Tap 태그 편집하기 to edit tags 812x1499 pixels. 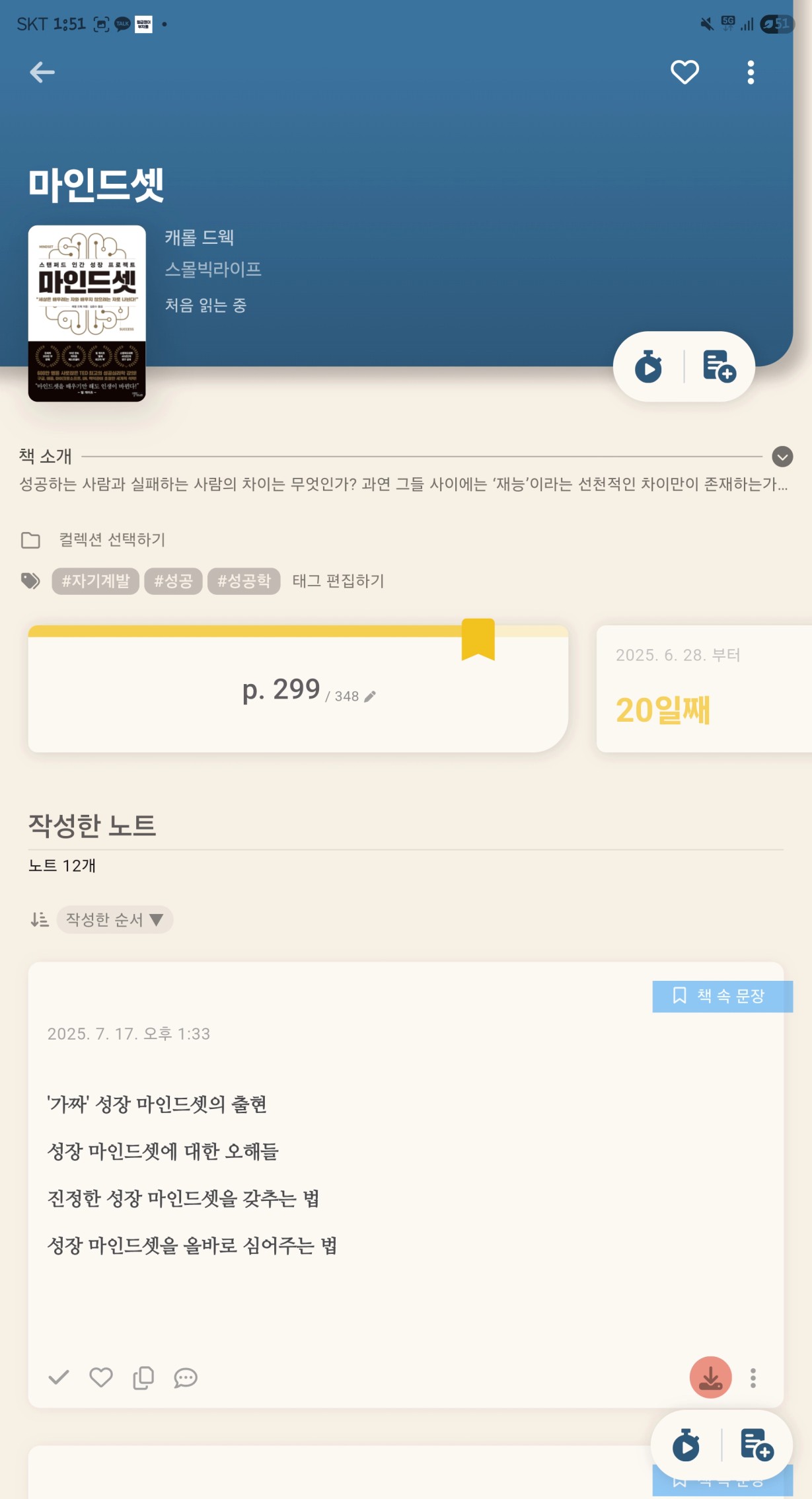coord(338,581)
